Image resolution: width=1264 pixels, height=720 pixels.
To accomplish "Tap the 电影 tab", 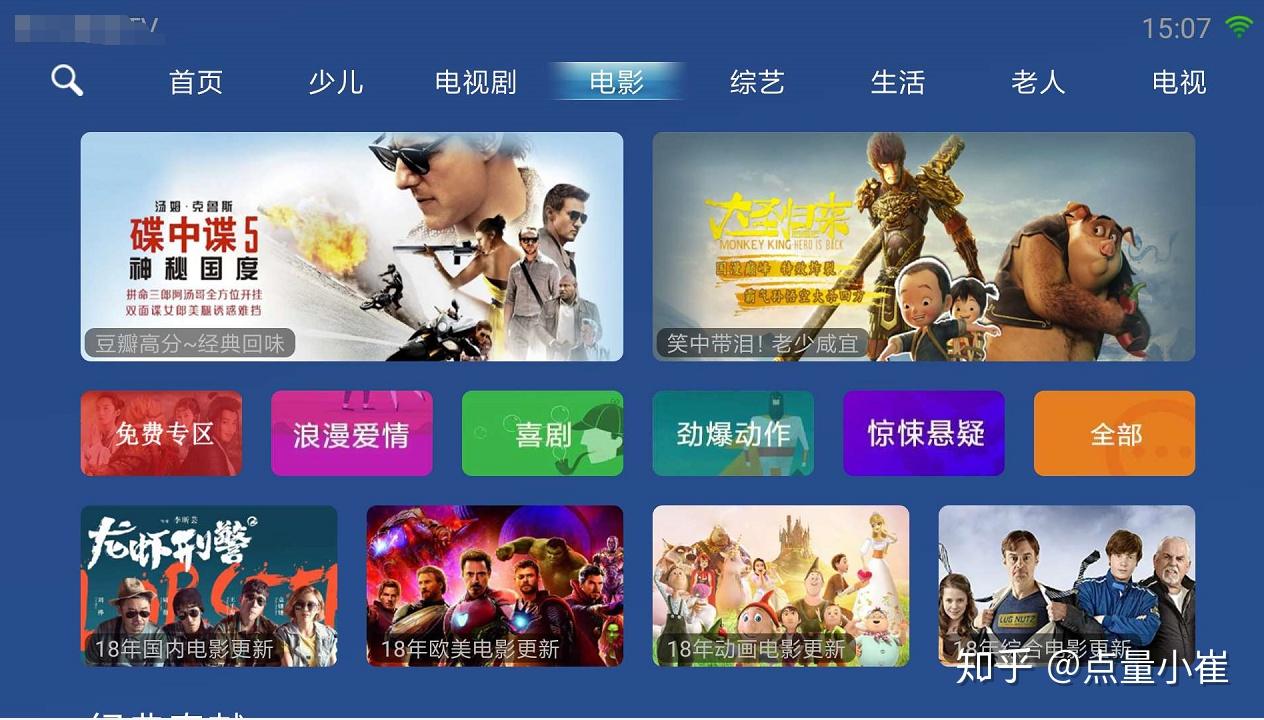I will pyautogui.click(x=616, y=82).
